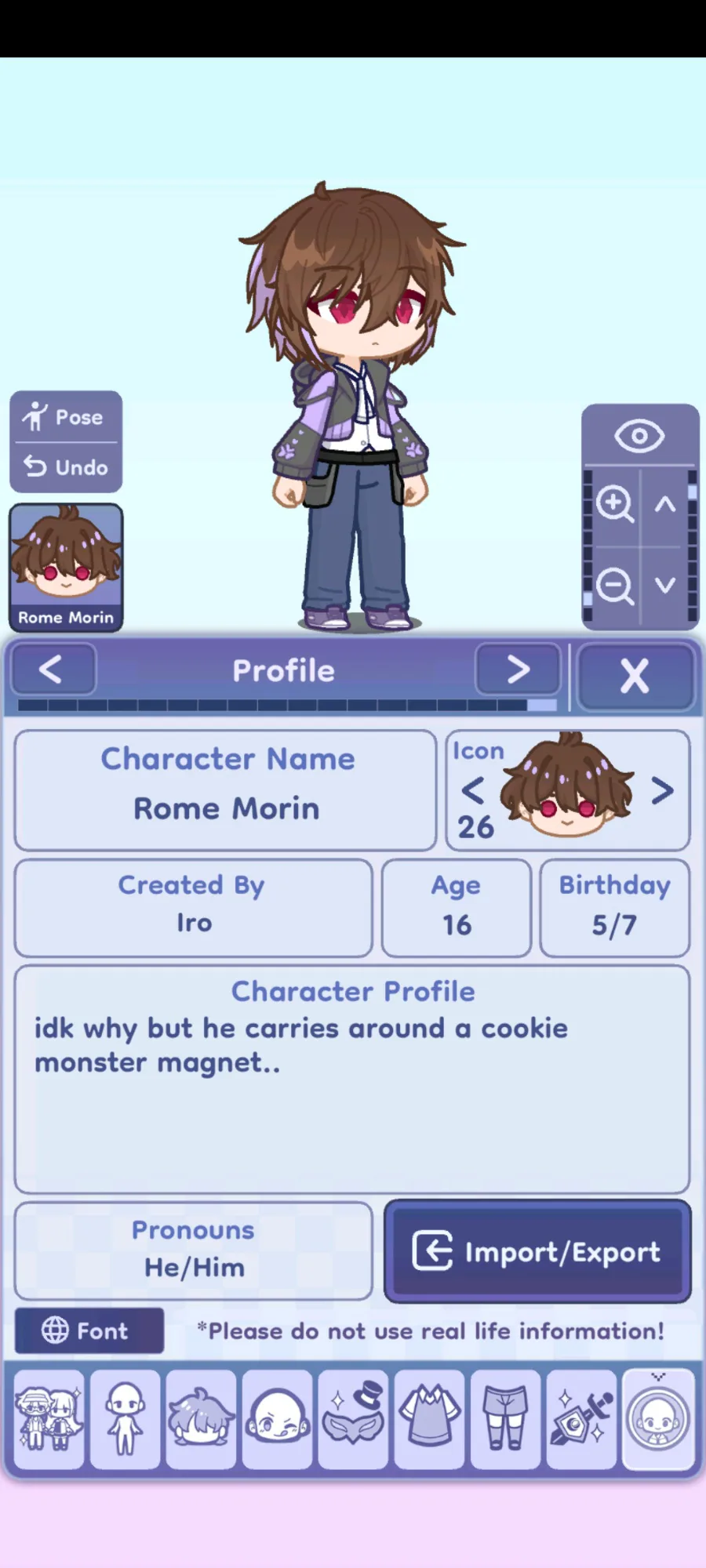Screen dimensions: 706x1568
Task: Edit the Pronouns field
Action: 193,1250
